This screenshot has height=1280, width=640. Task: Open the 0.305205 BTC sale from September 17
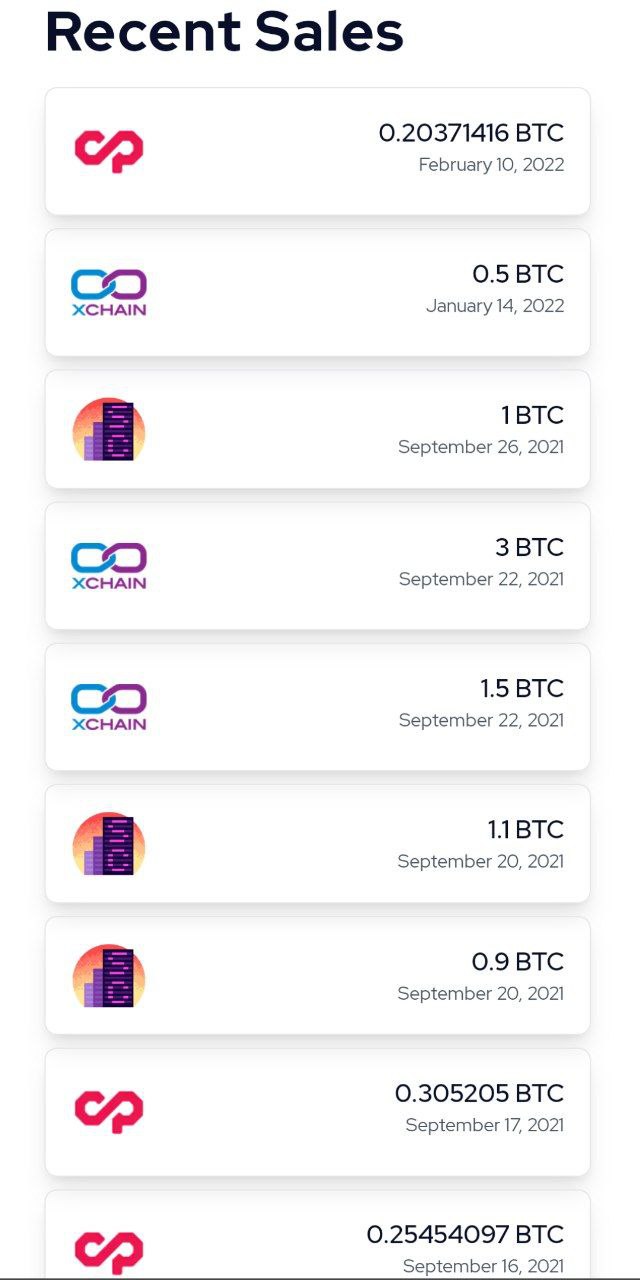[x=317, y=1111]
